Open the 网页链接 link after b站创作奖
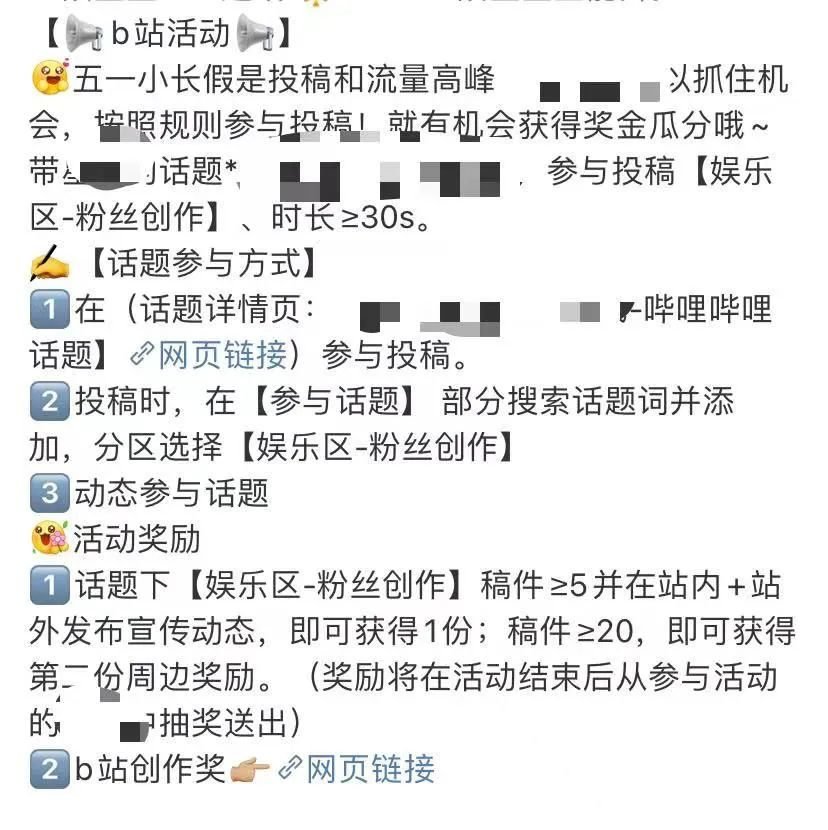828x830 pixels. coord(356,769)
